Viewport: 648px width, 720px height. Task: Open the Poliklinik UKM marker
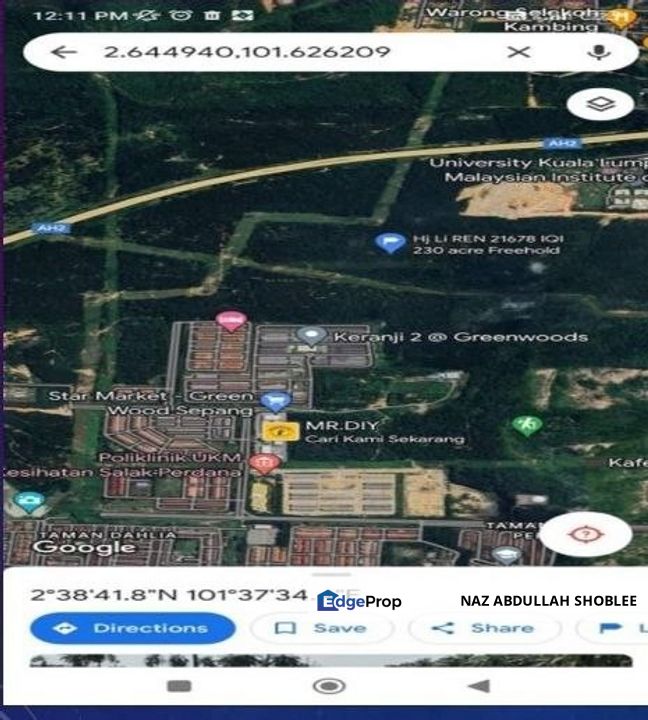point(264,463)
